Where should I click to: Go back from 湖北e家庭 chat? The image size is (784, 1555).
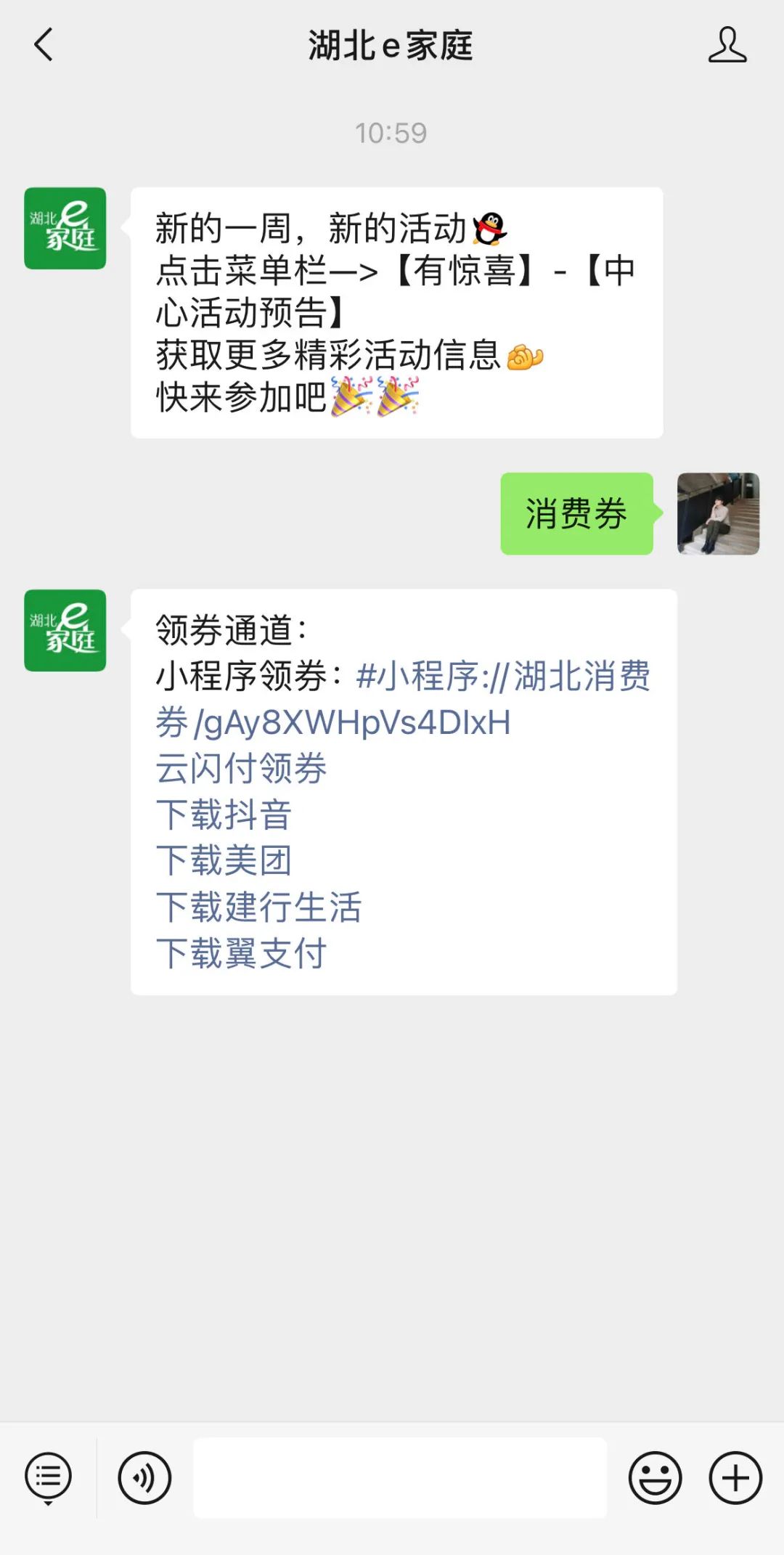(44, 45)
